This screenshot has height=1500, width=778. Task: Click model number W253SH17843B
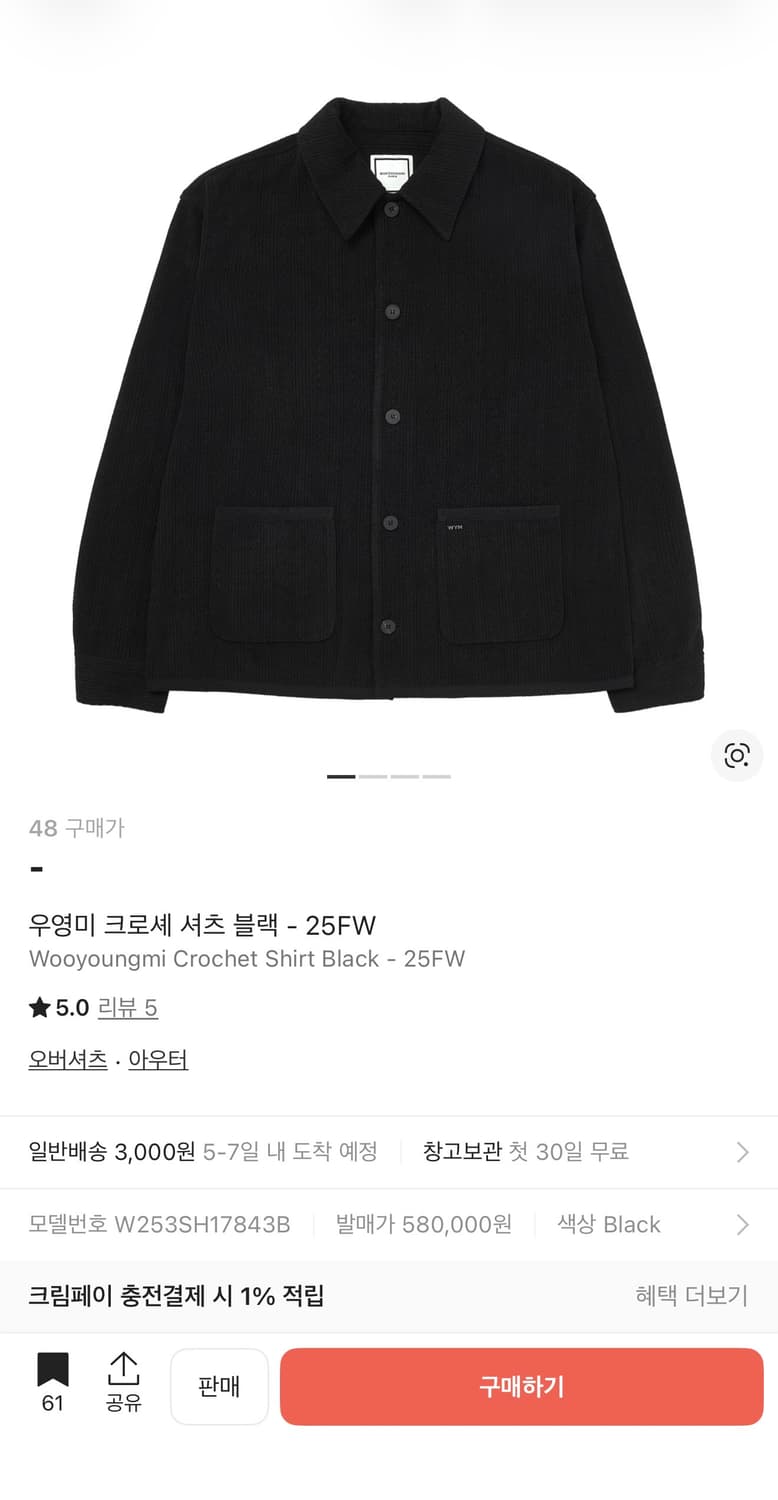coord(160,1224)
